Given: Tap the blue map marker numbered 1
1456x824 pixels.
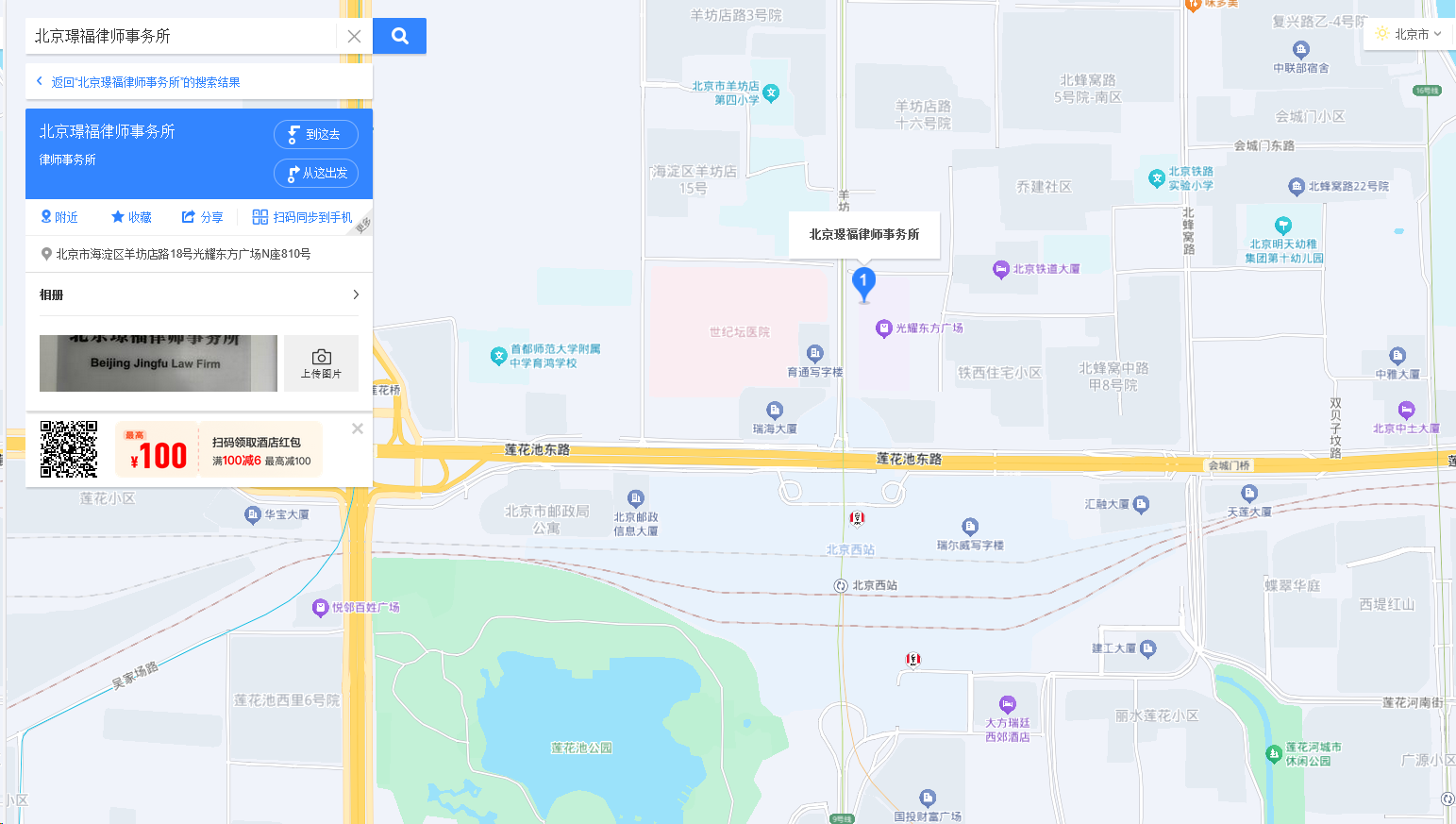Looking at the screenshot, I should pos(863,281).
